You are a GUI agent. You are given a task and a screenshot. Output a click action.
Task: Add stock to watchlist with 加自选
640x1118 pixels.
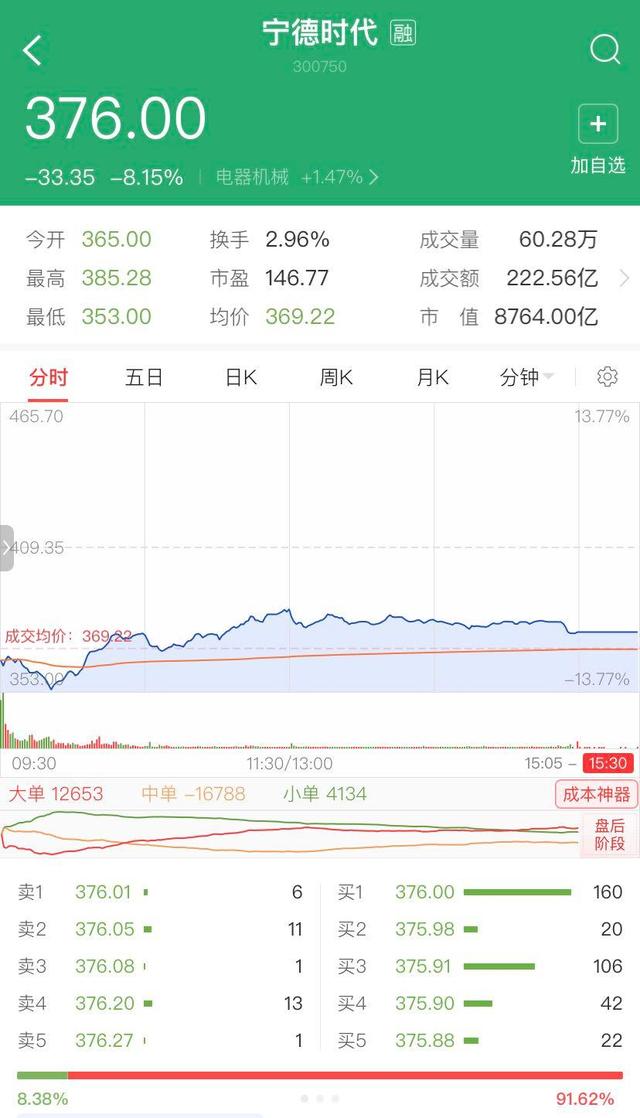coord(597,140)
